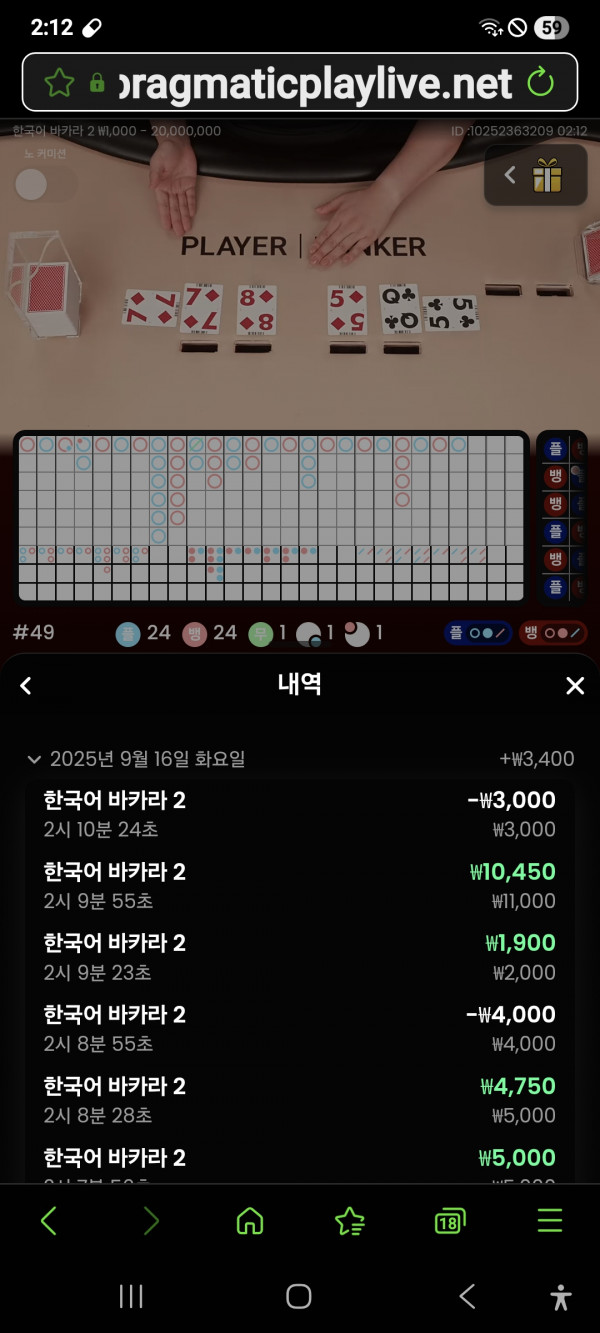This screenshot has width=600, height=1333.
Task: Go to the browser home page
Action: click(249, 1221)
